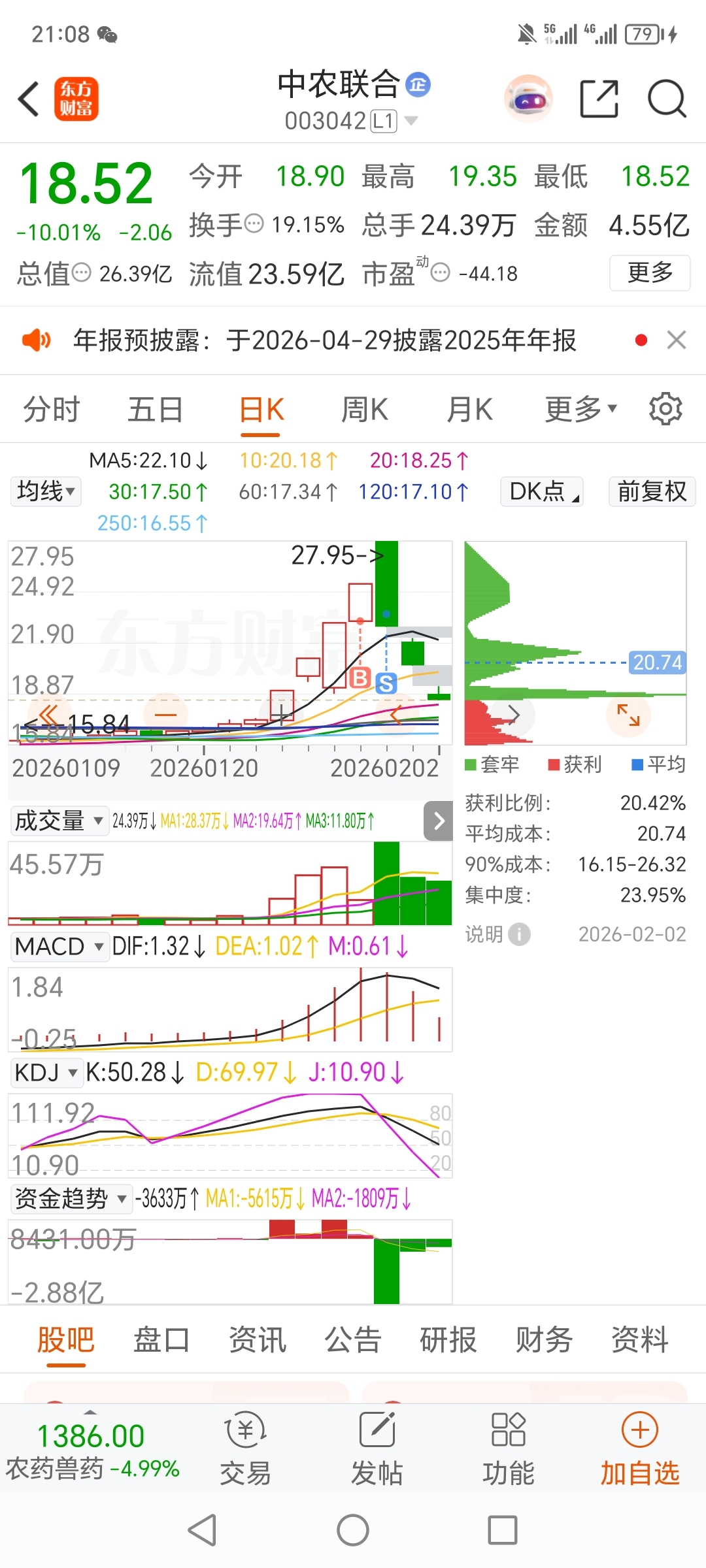Switch to the 分时 chart tab
Viewport: 706px width, 1568px height.
coord(51,410)
